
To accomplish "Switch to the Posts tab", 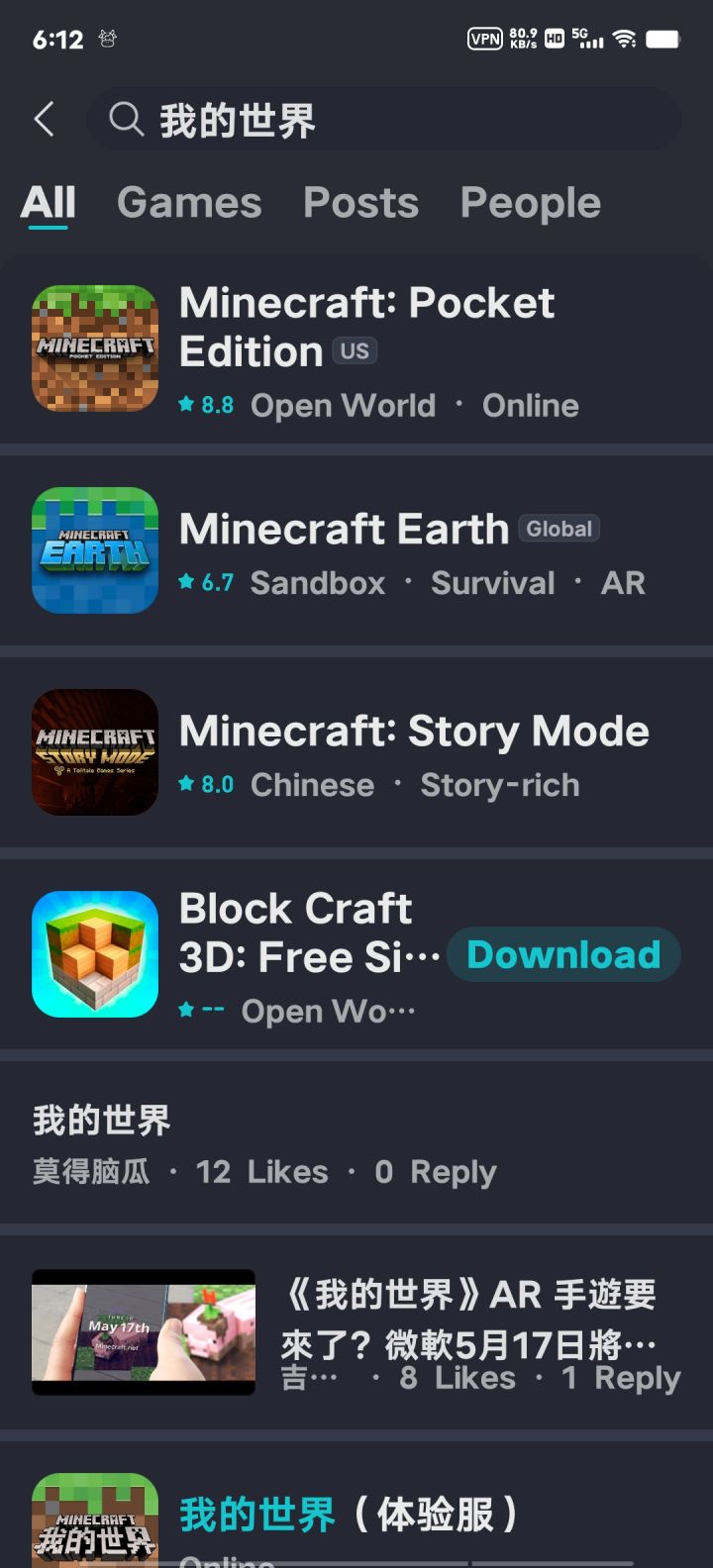I will [360, 203].
